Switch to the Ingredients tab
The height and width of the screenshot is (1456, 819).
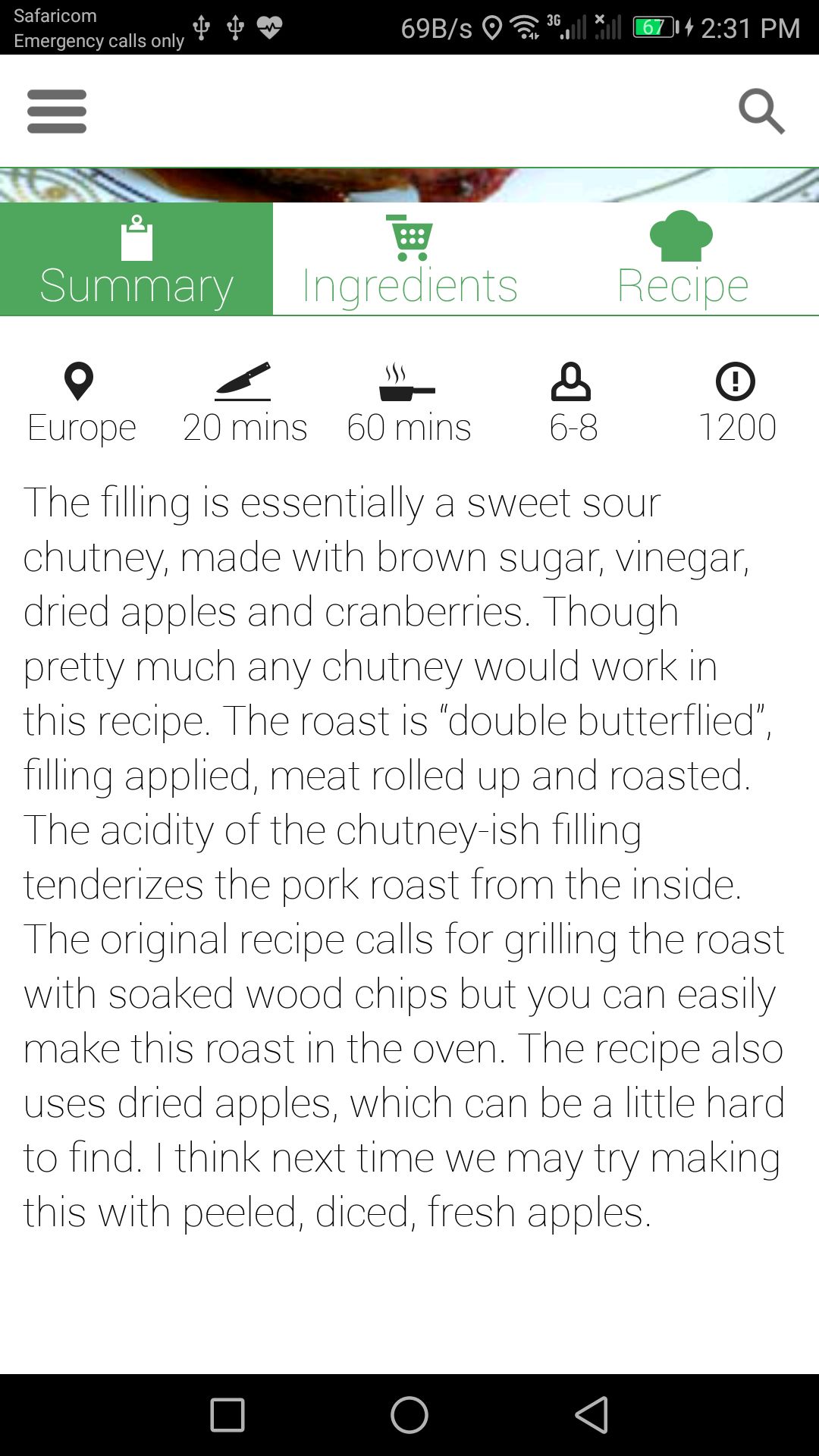tap(409, 259)
